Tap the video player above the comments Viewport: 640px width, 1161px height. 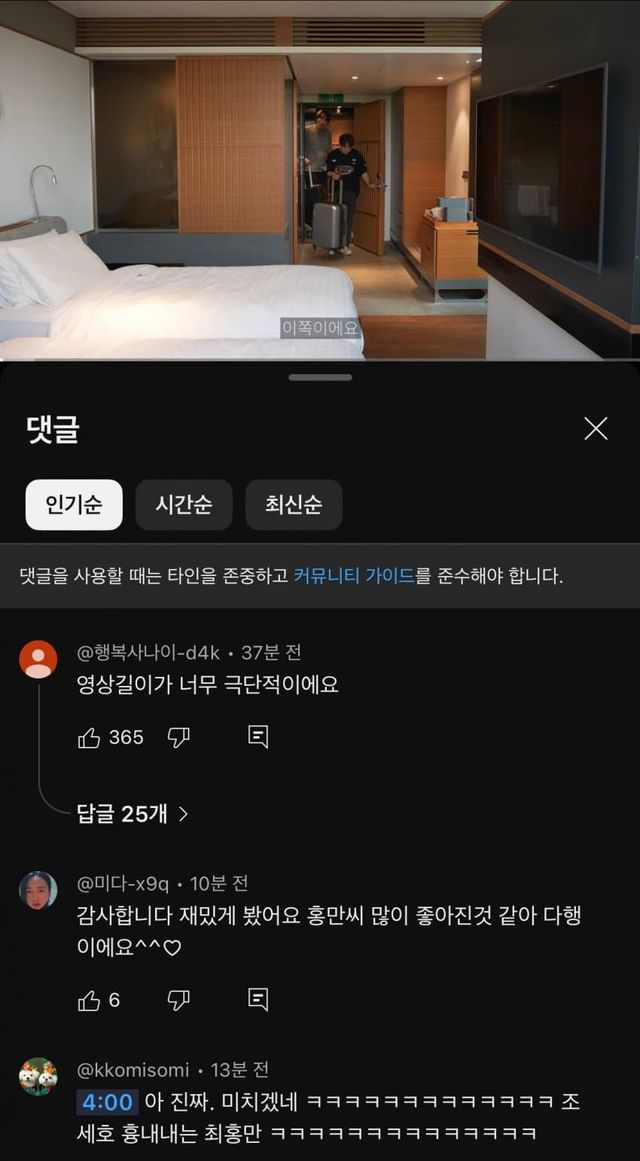click(320, 180)
